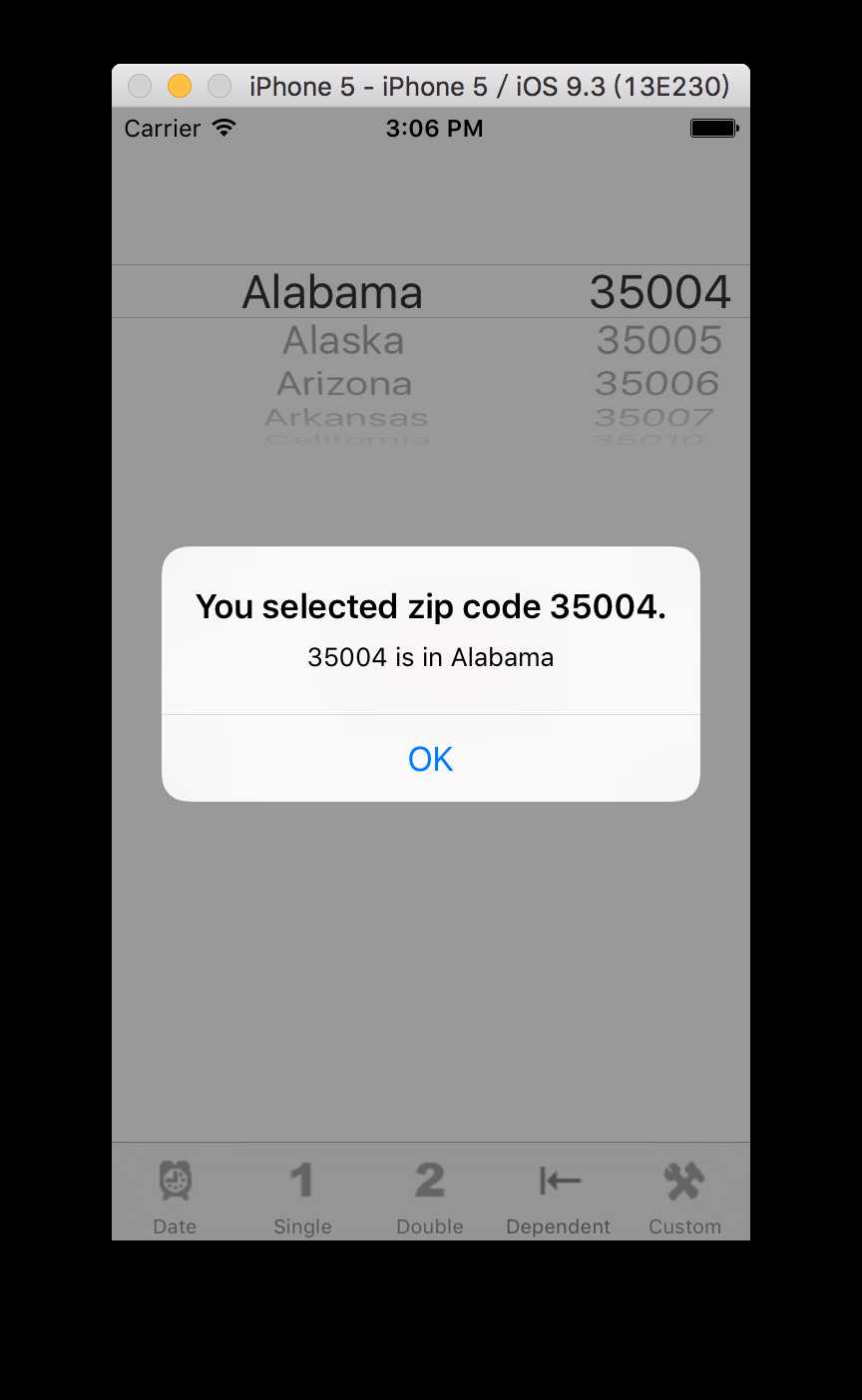Select zip code 35006 in picker
862x1400 pixels.
tap(656, 384)
